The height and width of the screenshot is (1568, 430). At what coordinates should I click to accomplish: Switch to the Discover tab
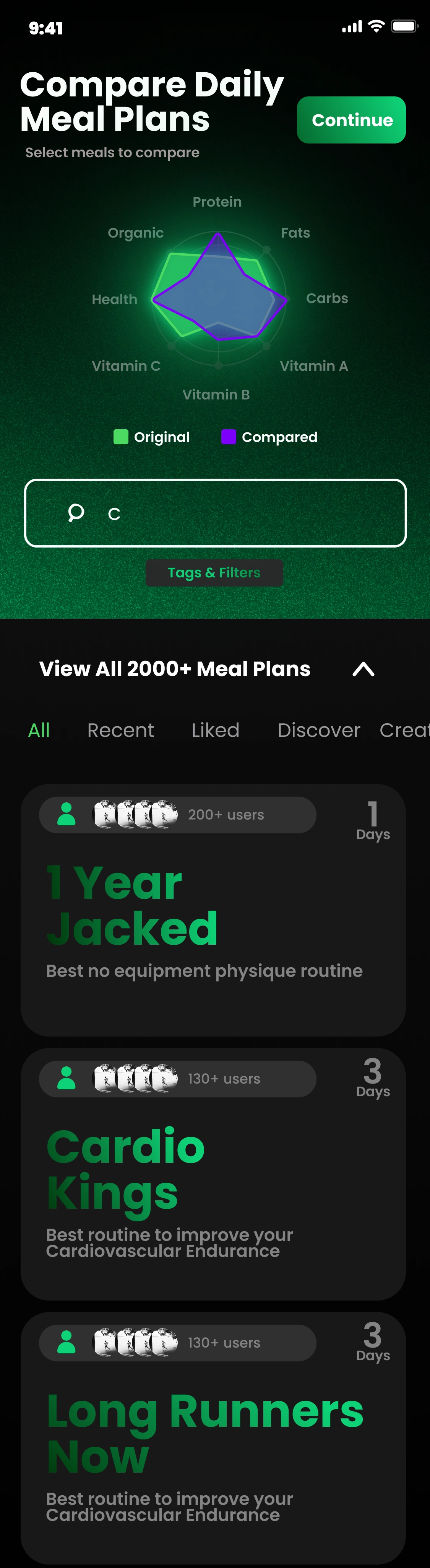tap(319, 730)
